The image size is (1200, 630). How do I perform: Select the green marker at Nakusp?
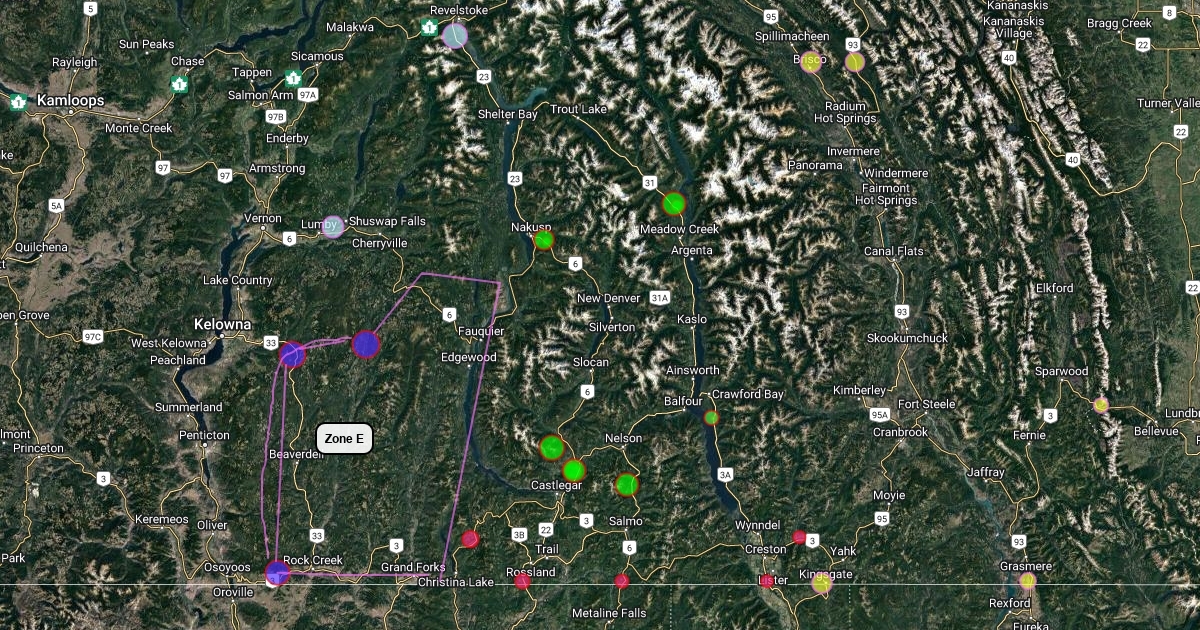[x=544, y=240]
